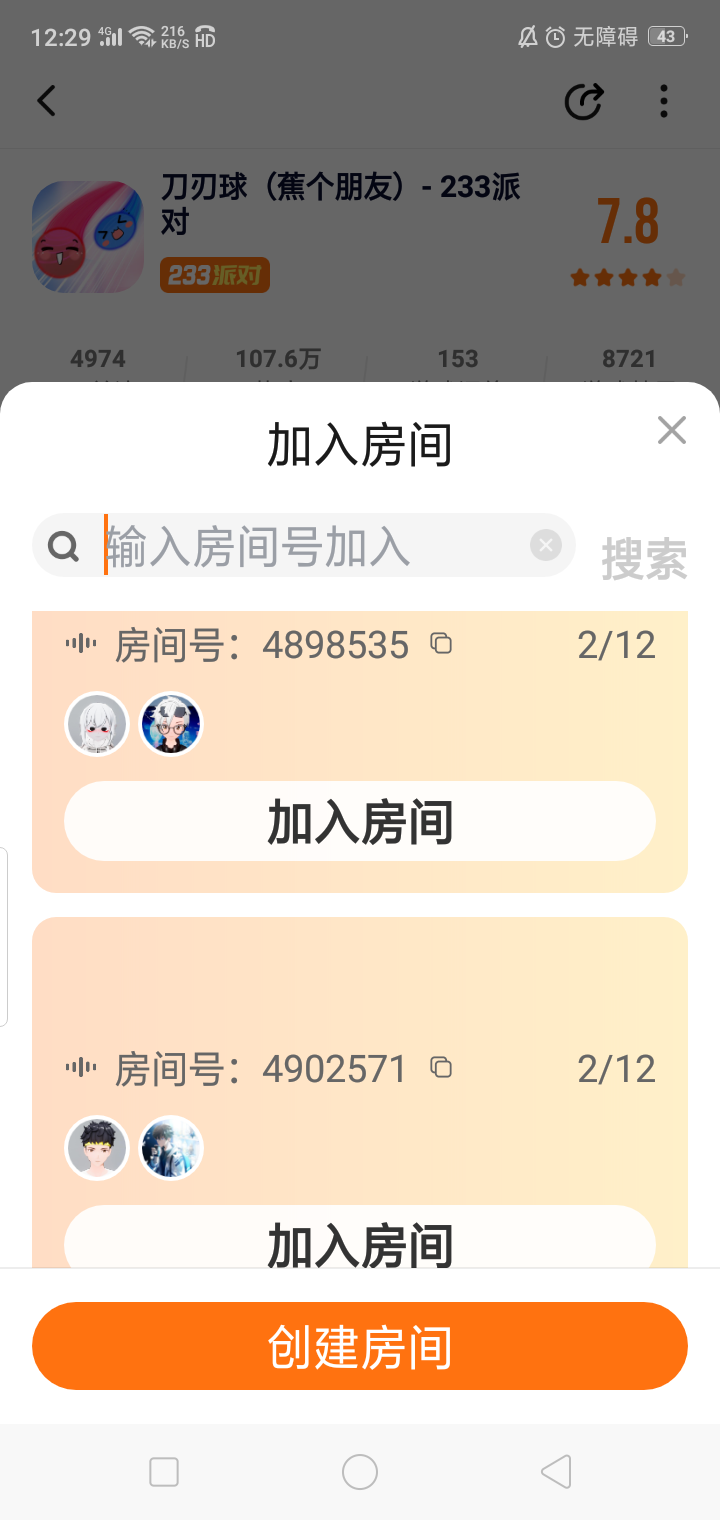Focus the room number input field
Image resolution: width=720 pixels, height=1520 pixels.
tap(310, 546)
